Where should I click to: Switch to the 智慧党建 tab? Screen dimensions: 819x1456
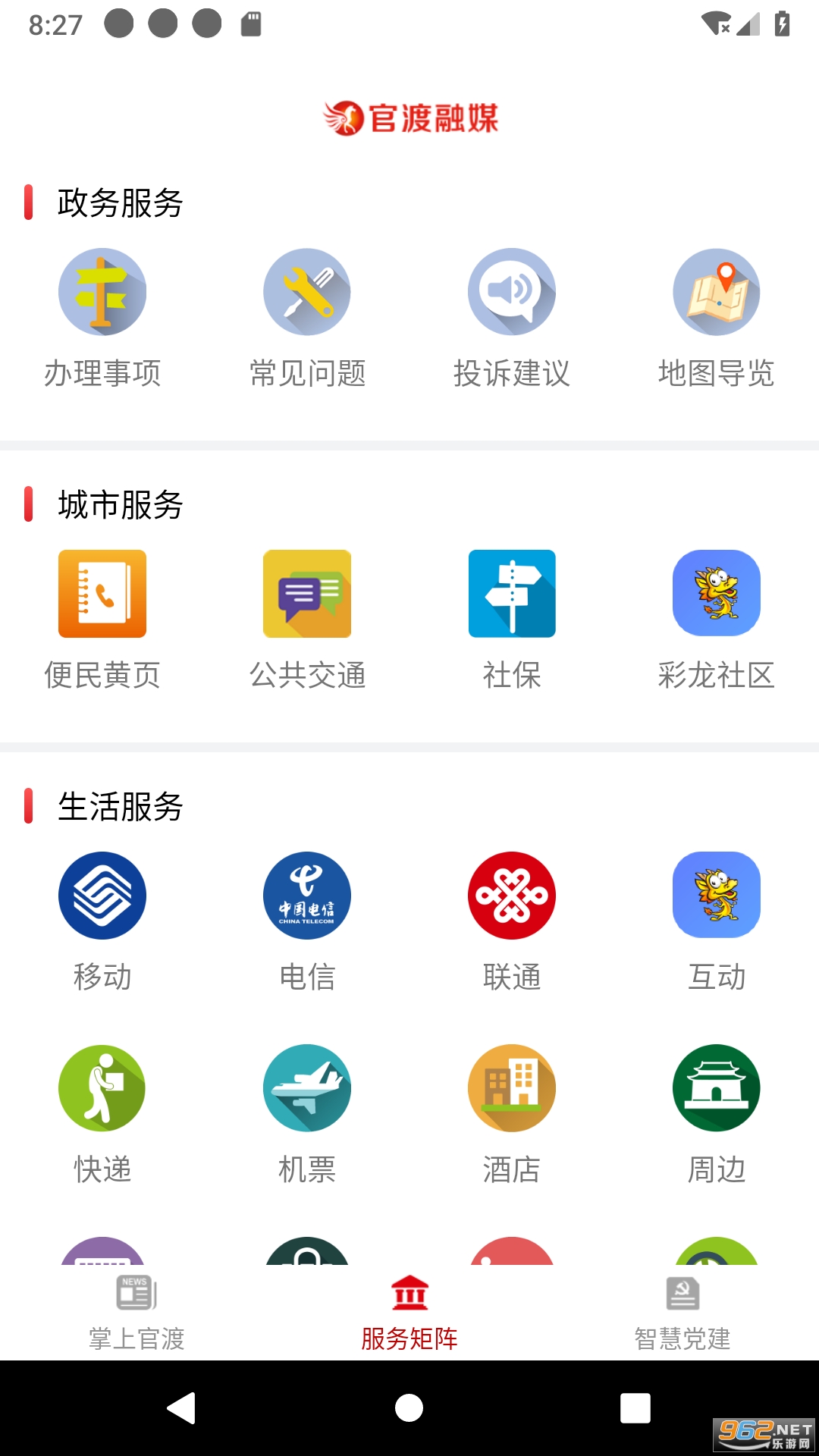tap(682, 1312)
